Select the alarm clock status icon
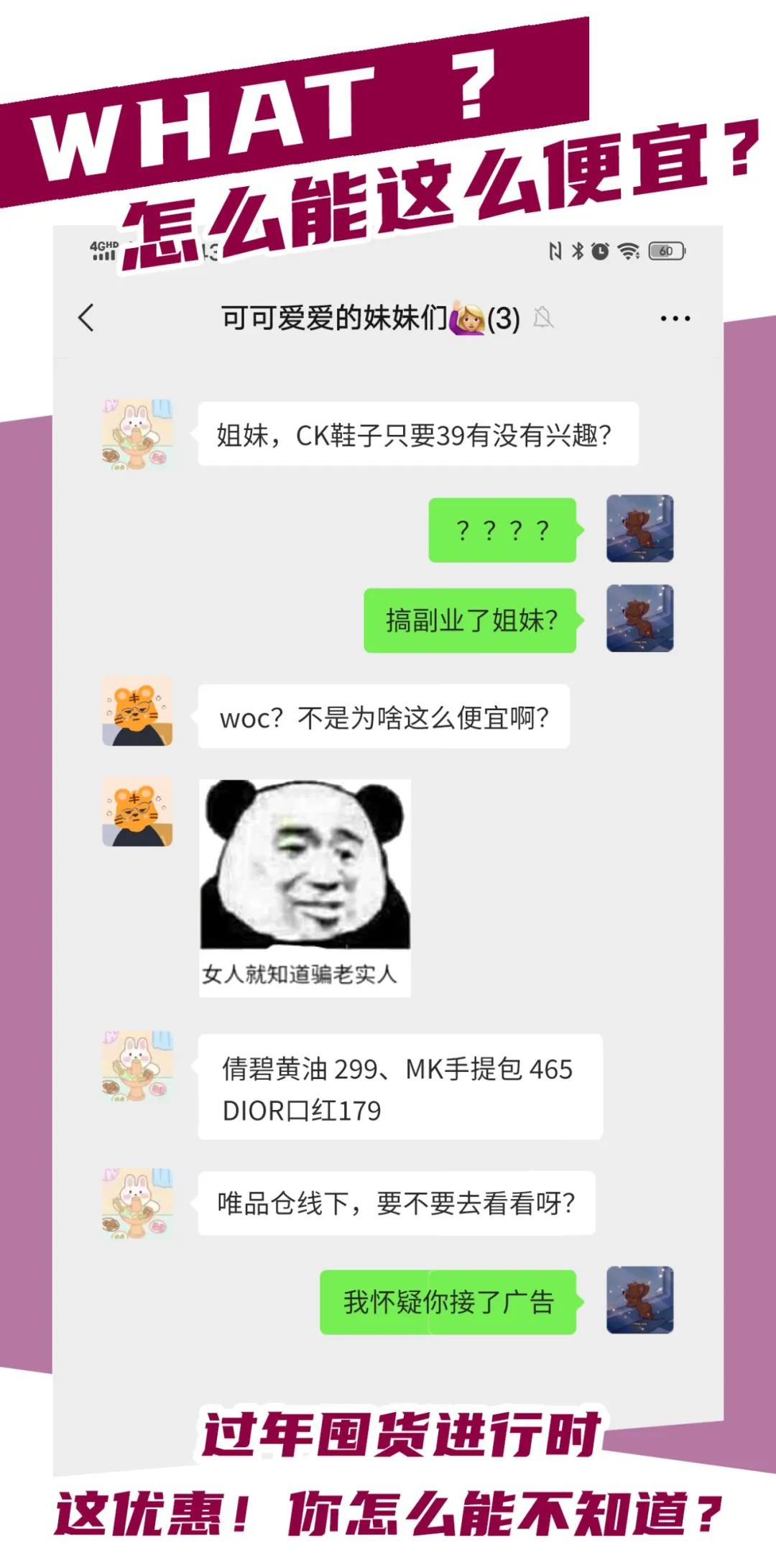Viewport: 776px width, 1568px height. click(601, 252)
